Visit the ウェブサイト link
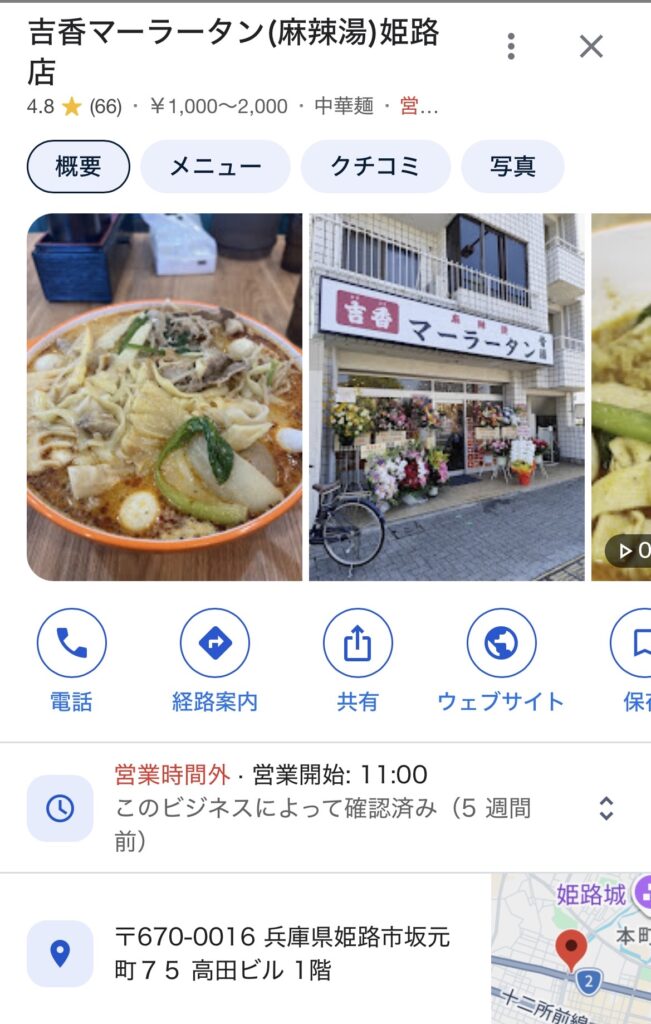 tap(501, 660)
